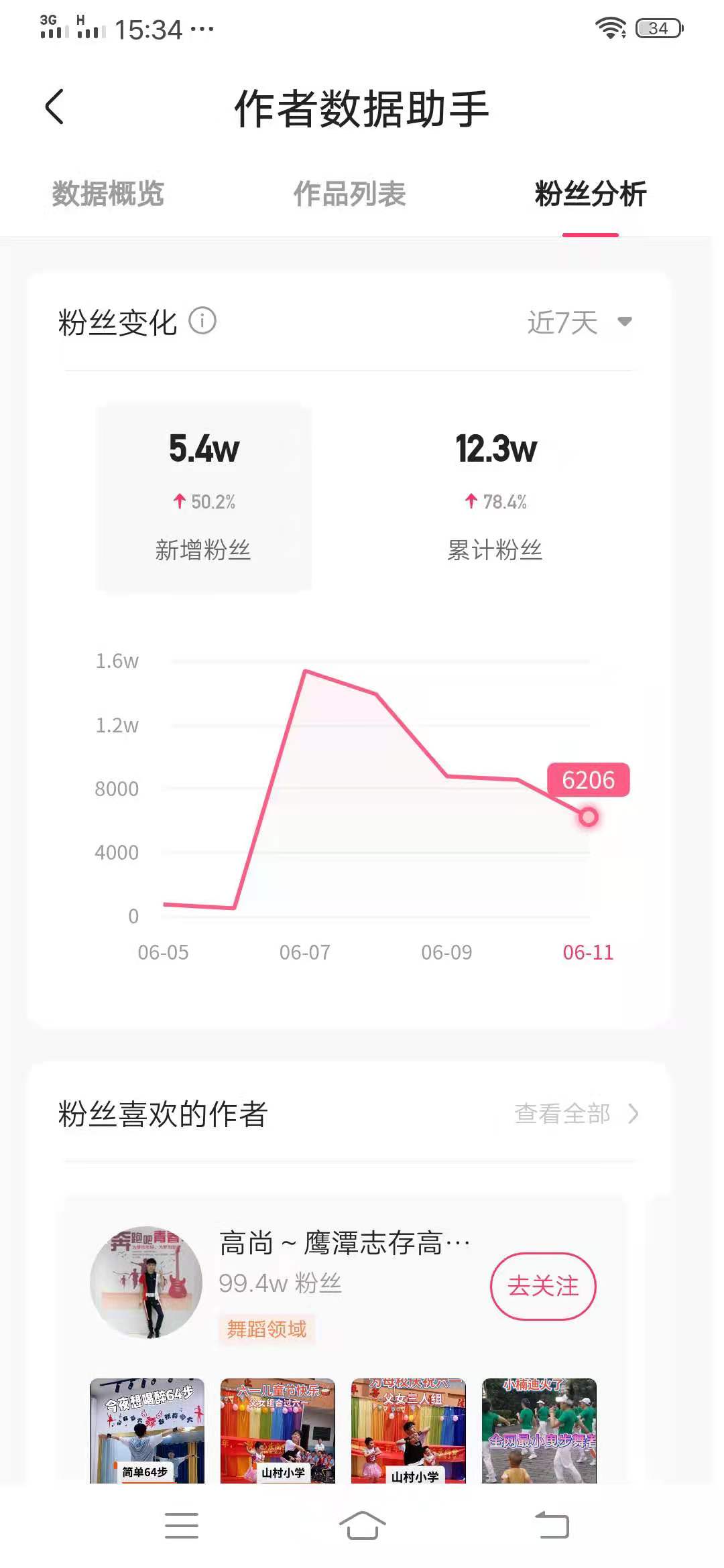This screenshot has width=724, height=1568.
Task: Select the 粉丝分析 tab
Action: pos(590,194)
